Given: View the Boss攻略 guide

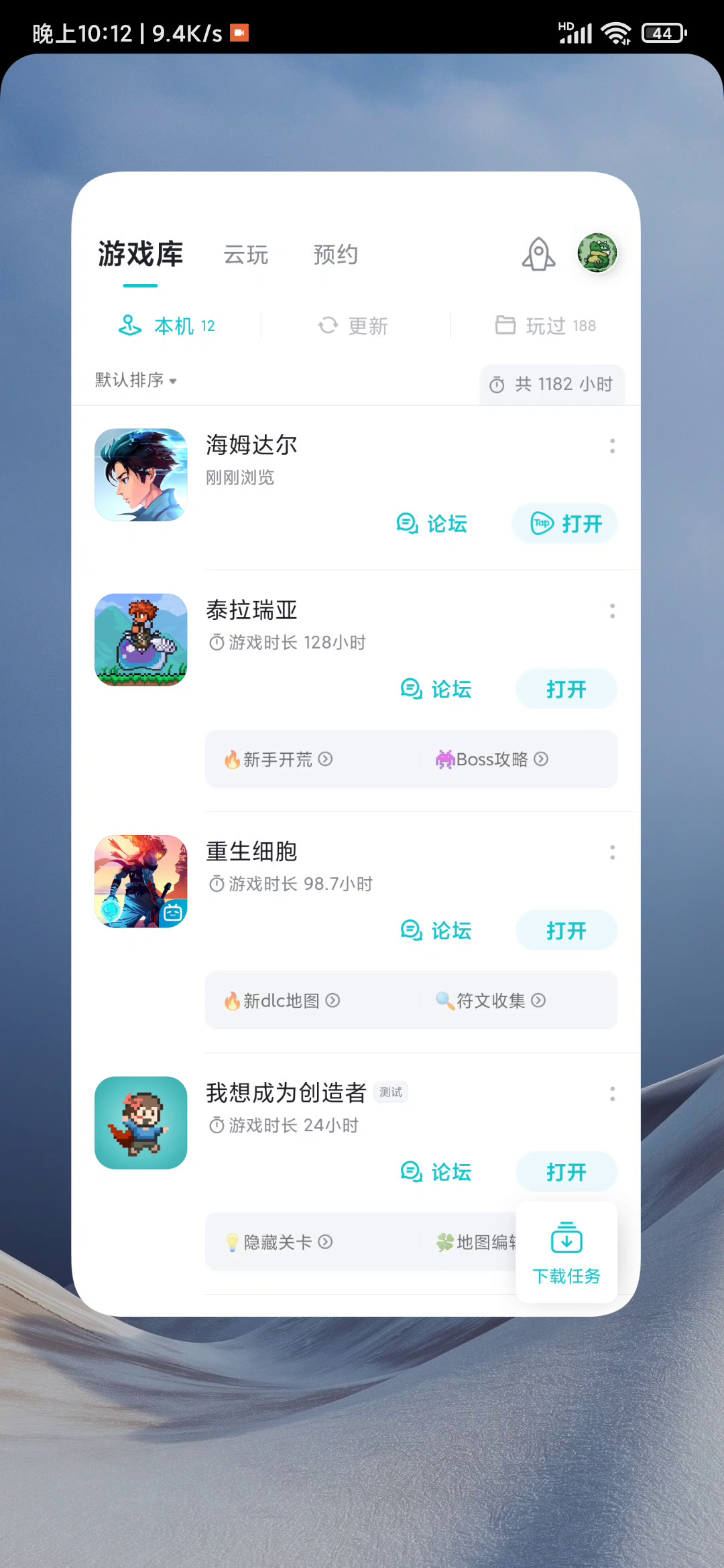Looking at the screenshot, I should click(x=492, y=759).
